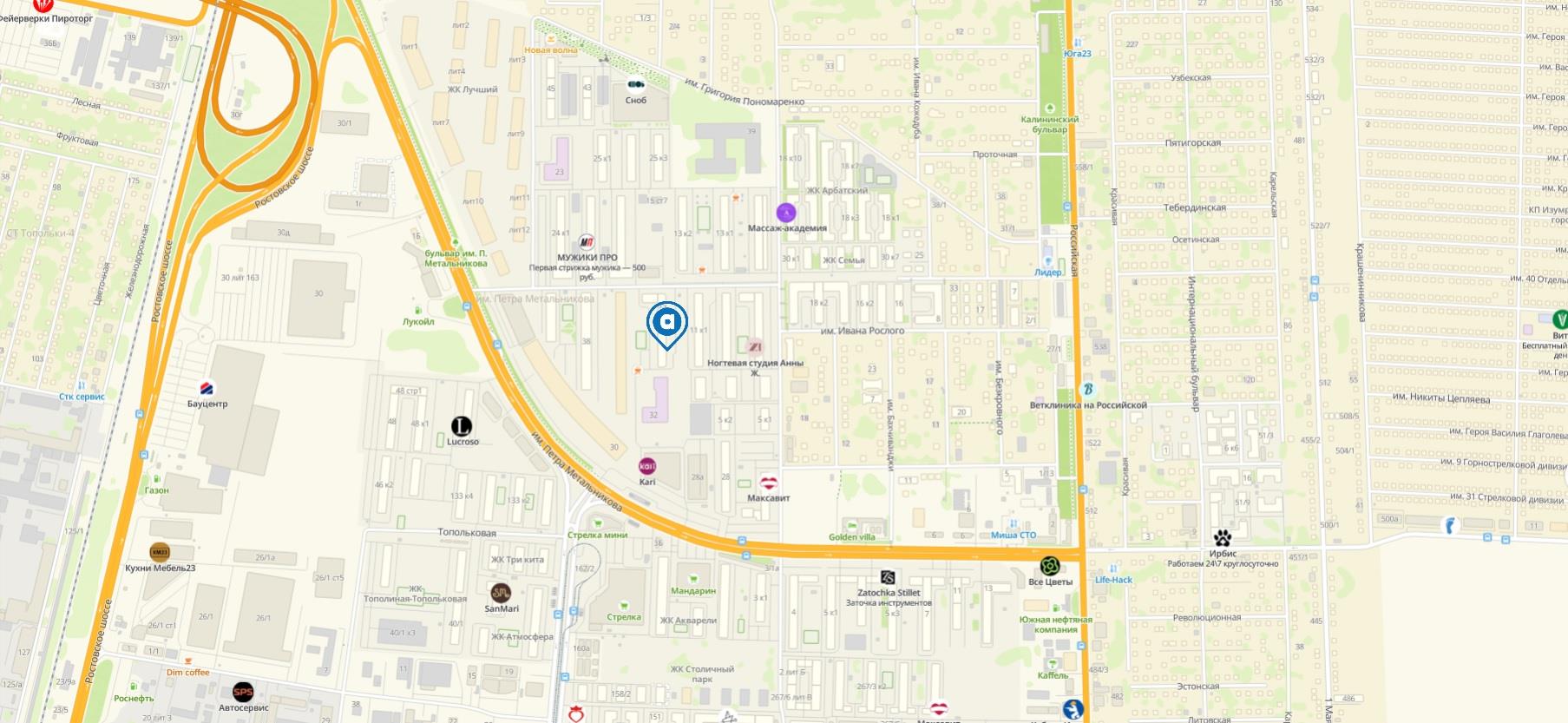
Task: Select the Мандарин shop marker
Action: click(692, 578)
